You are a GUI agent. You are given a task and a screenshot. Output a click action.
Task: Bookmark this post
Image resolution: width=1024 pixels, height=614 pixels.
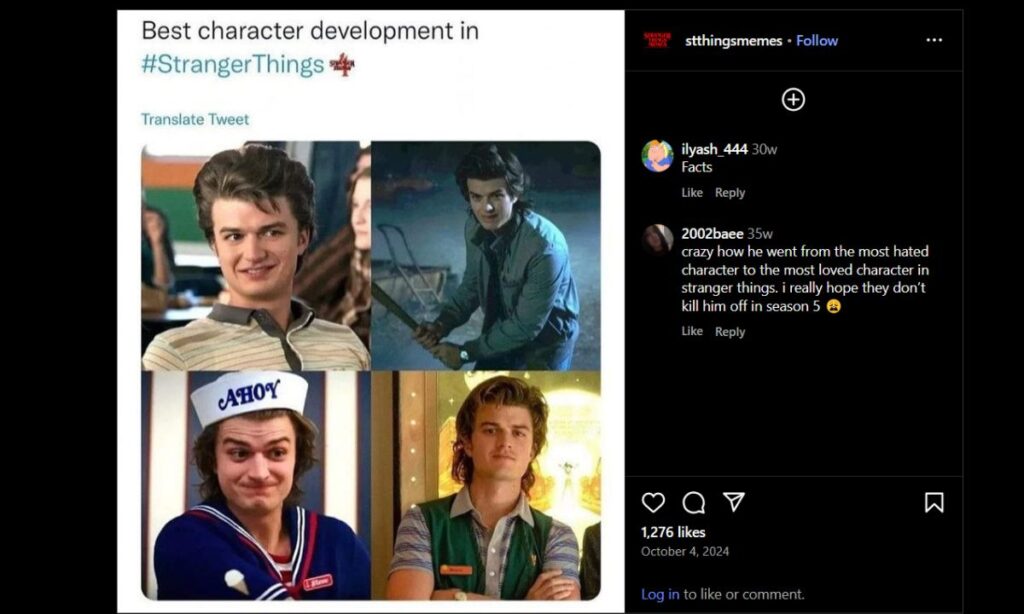(934, 502)
